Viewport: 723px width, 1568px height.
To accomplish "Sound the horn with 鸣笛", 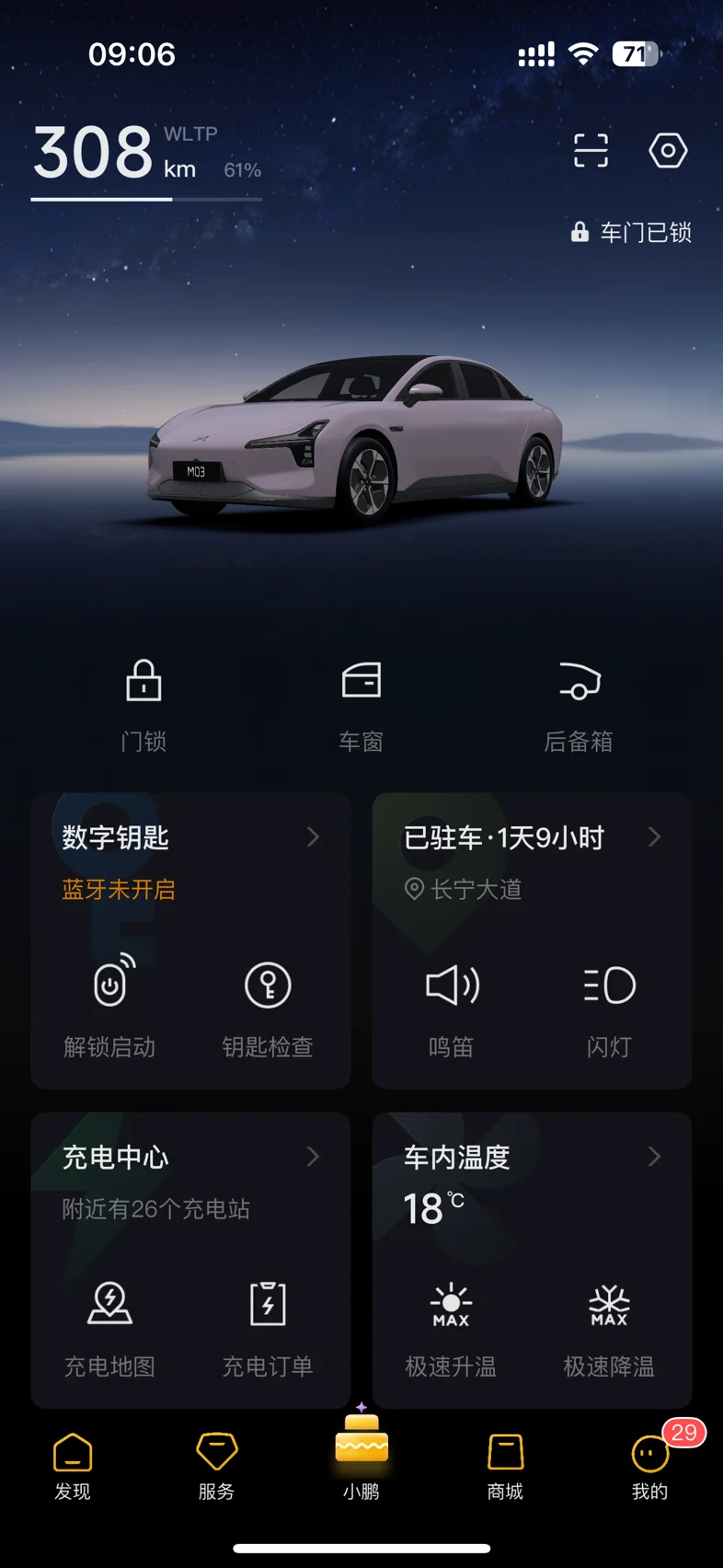I will click(452, 1006).
